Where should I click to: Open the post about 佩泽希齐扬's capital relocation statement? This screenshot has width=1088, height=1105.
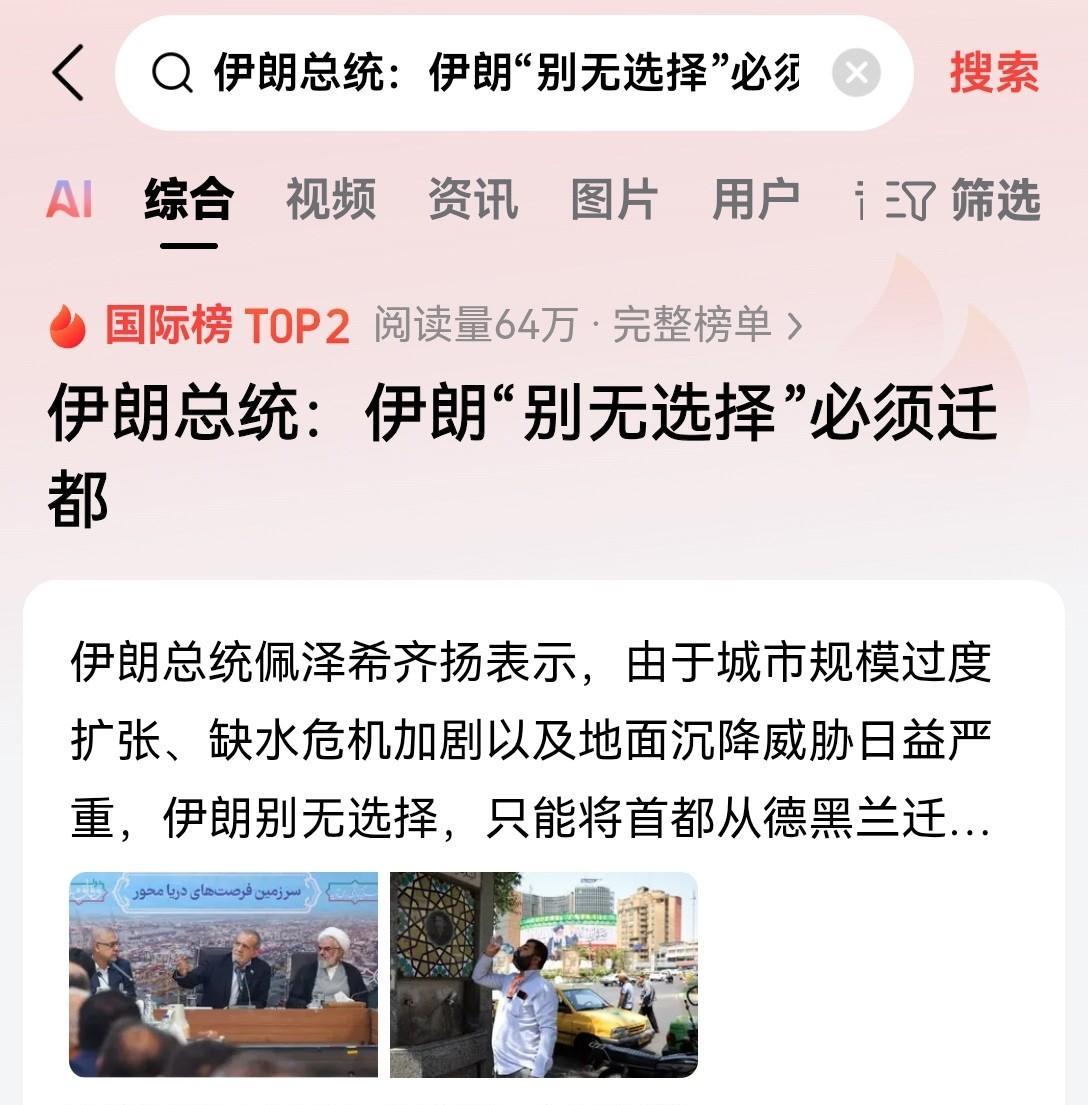tap(530, 741)
